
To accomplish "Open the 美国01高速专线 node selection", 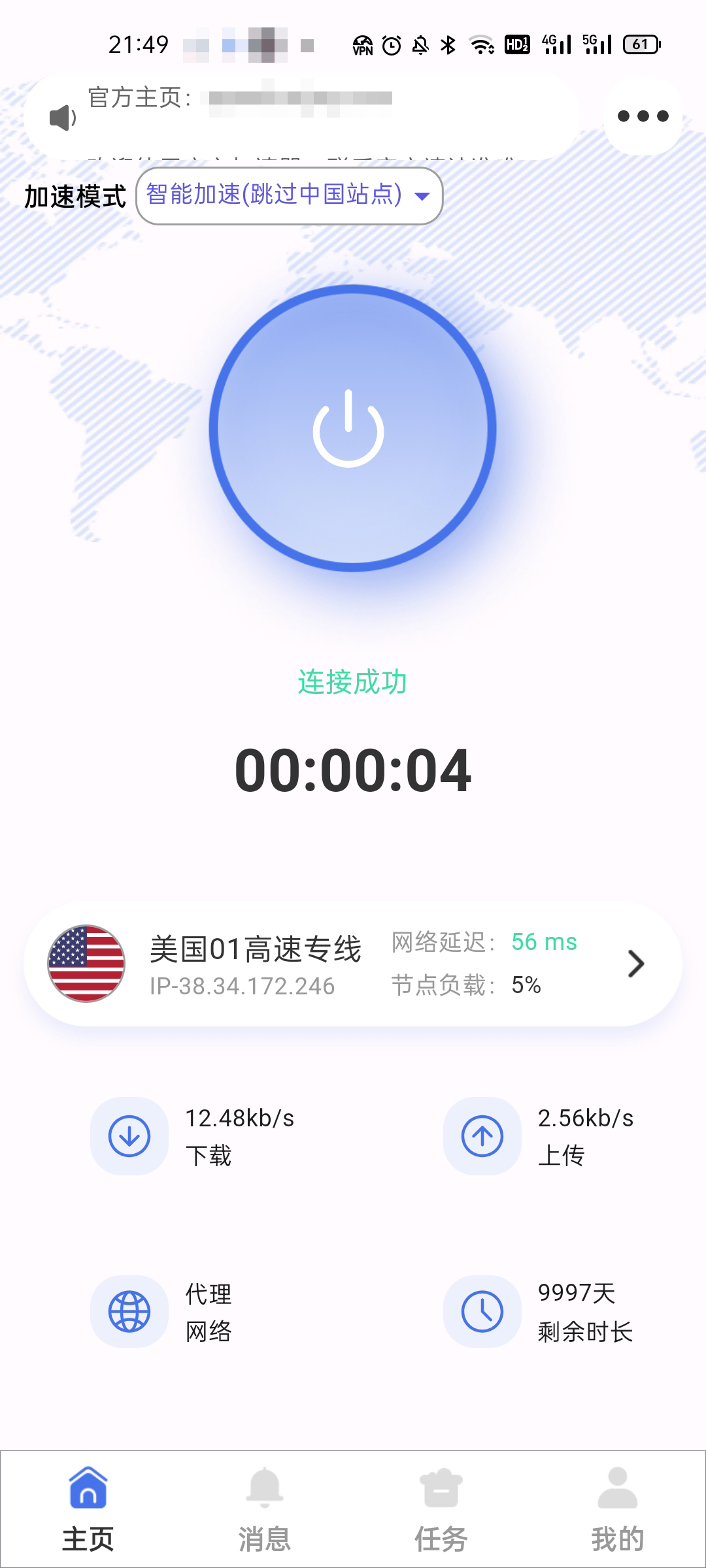I will [353, 964].
